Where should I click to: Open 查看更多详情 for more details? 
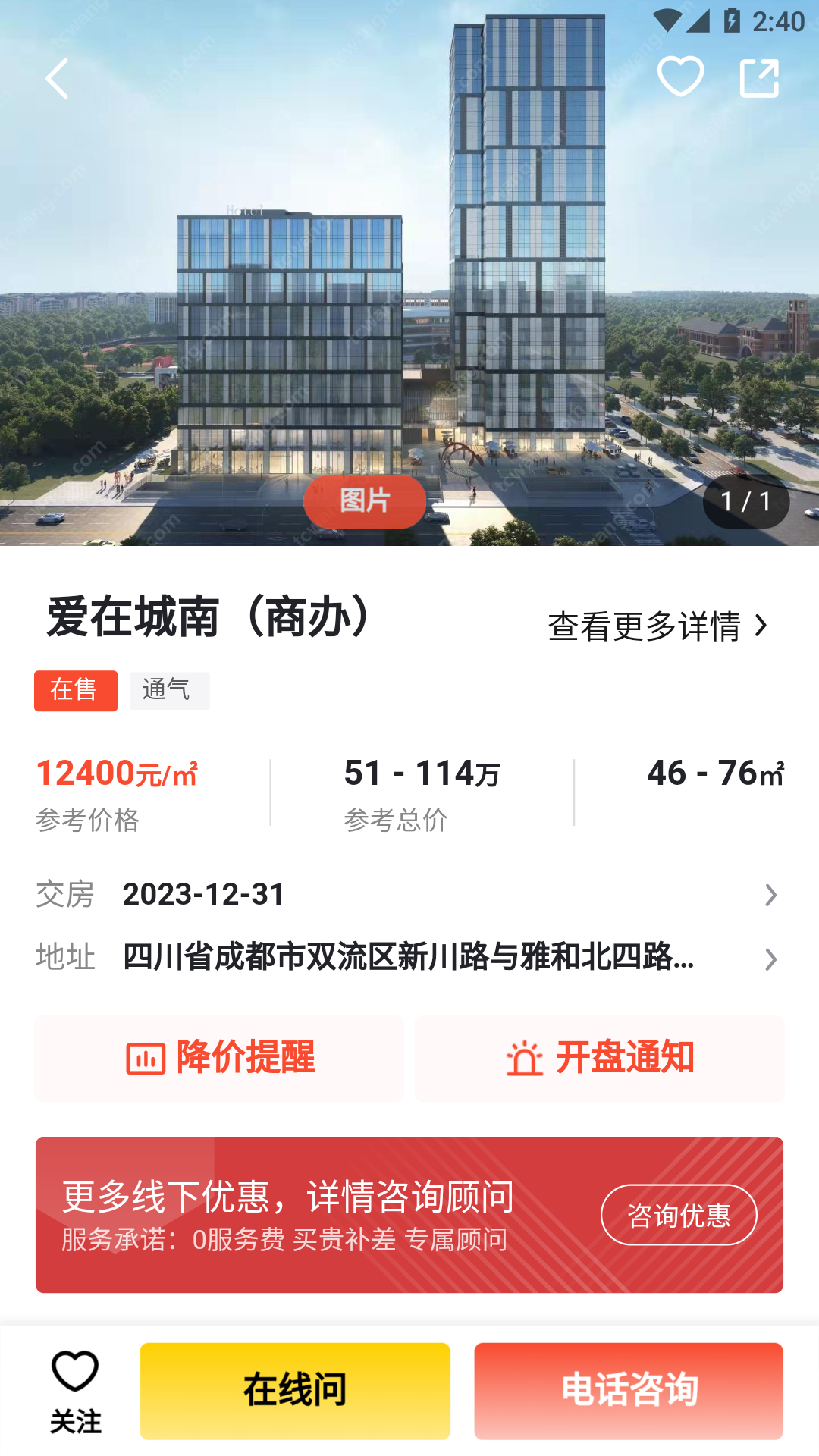pos(657,626)
